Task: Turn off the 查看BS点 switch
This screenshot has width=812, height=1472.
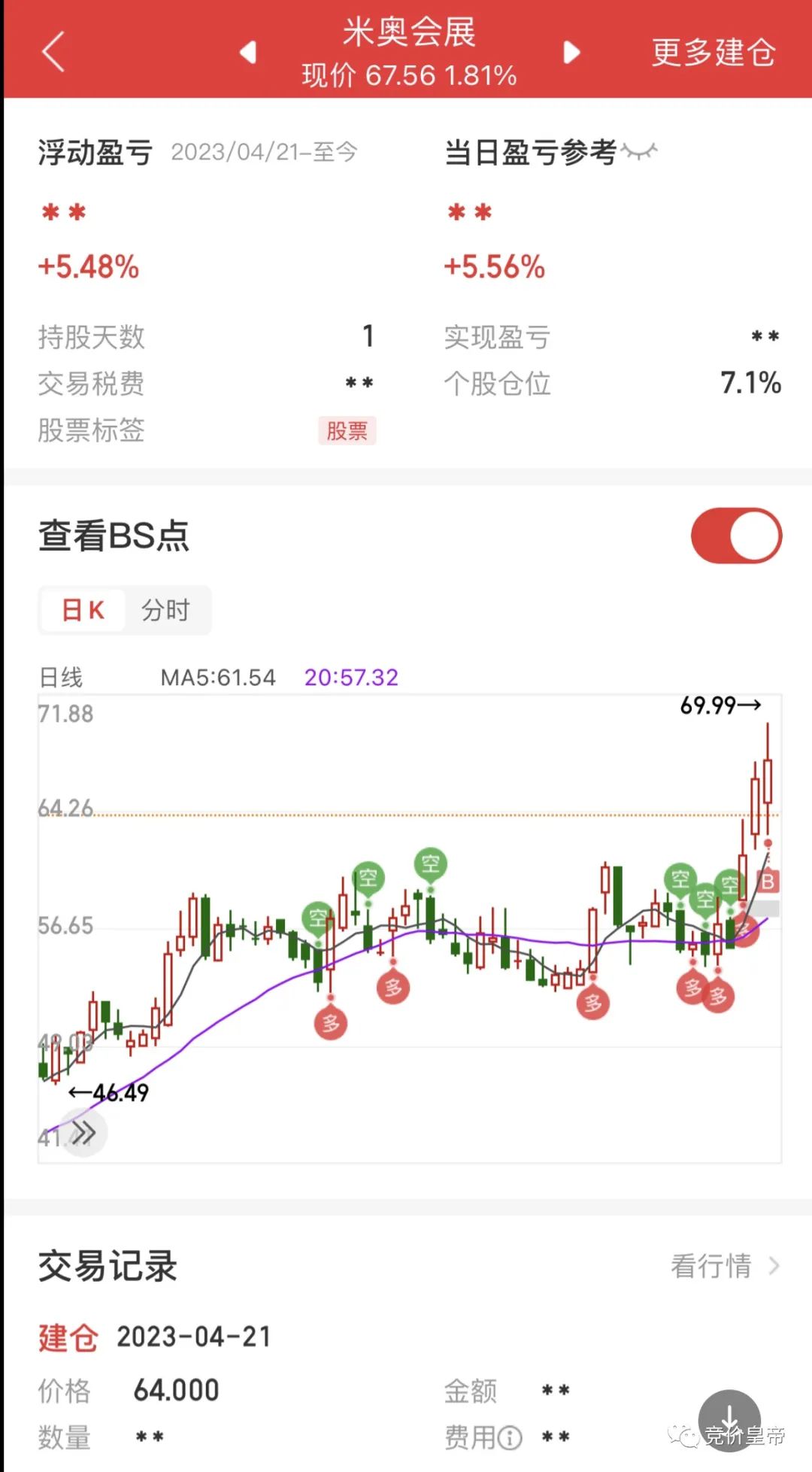Action: (x=736, y=536)
